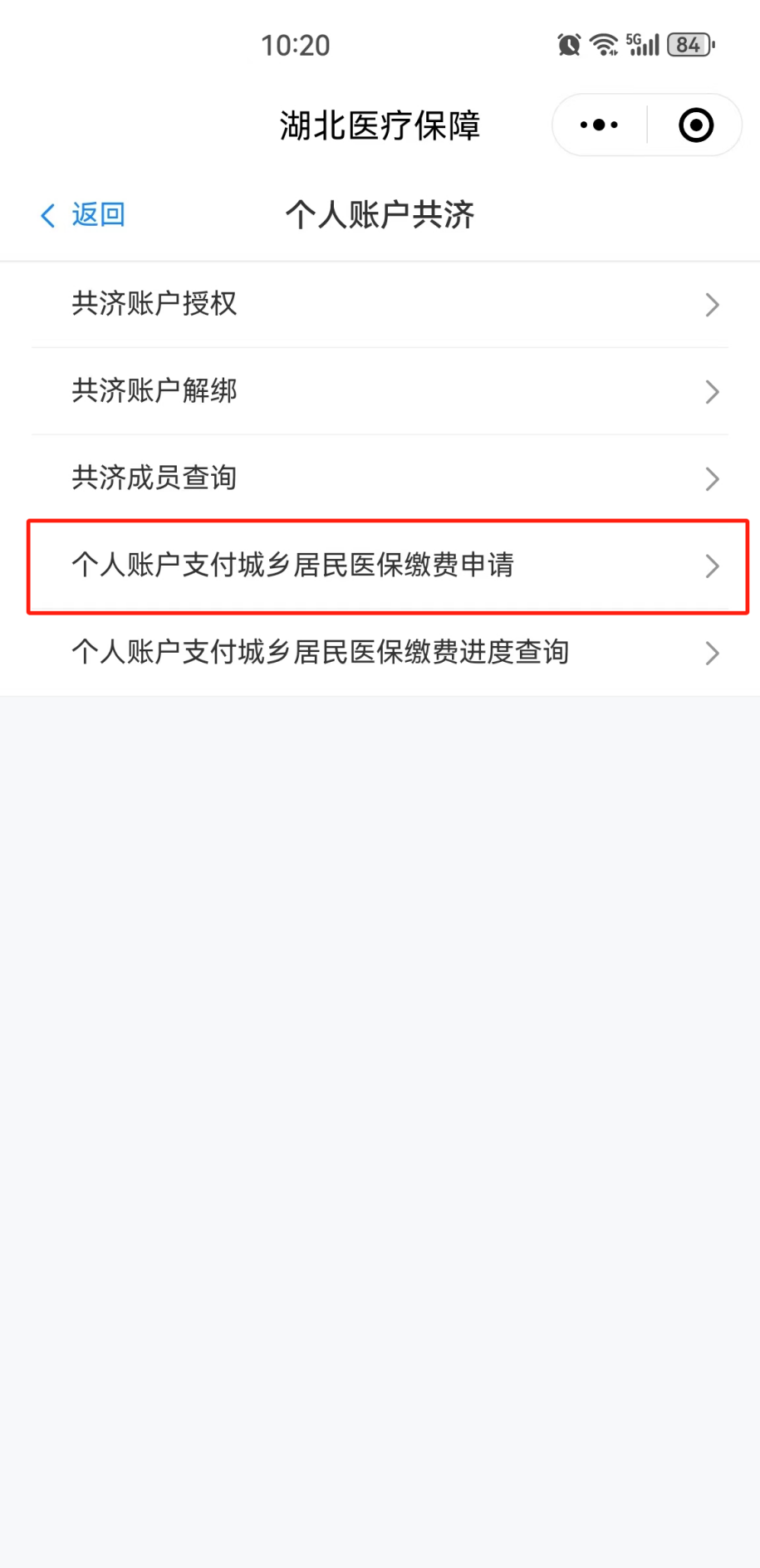Tap 返回 to go back

click(82, 215)
